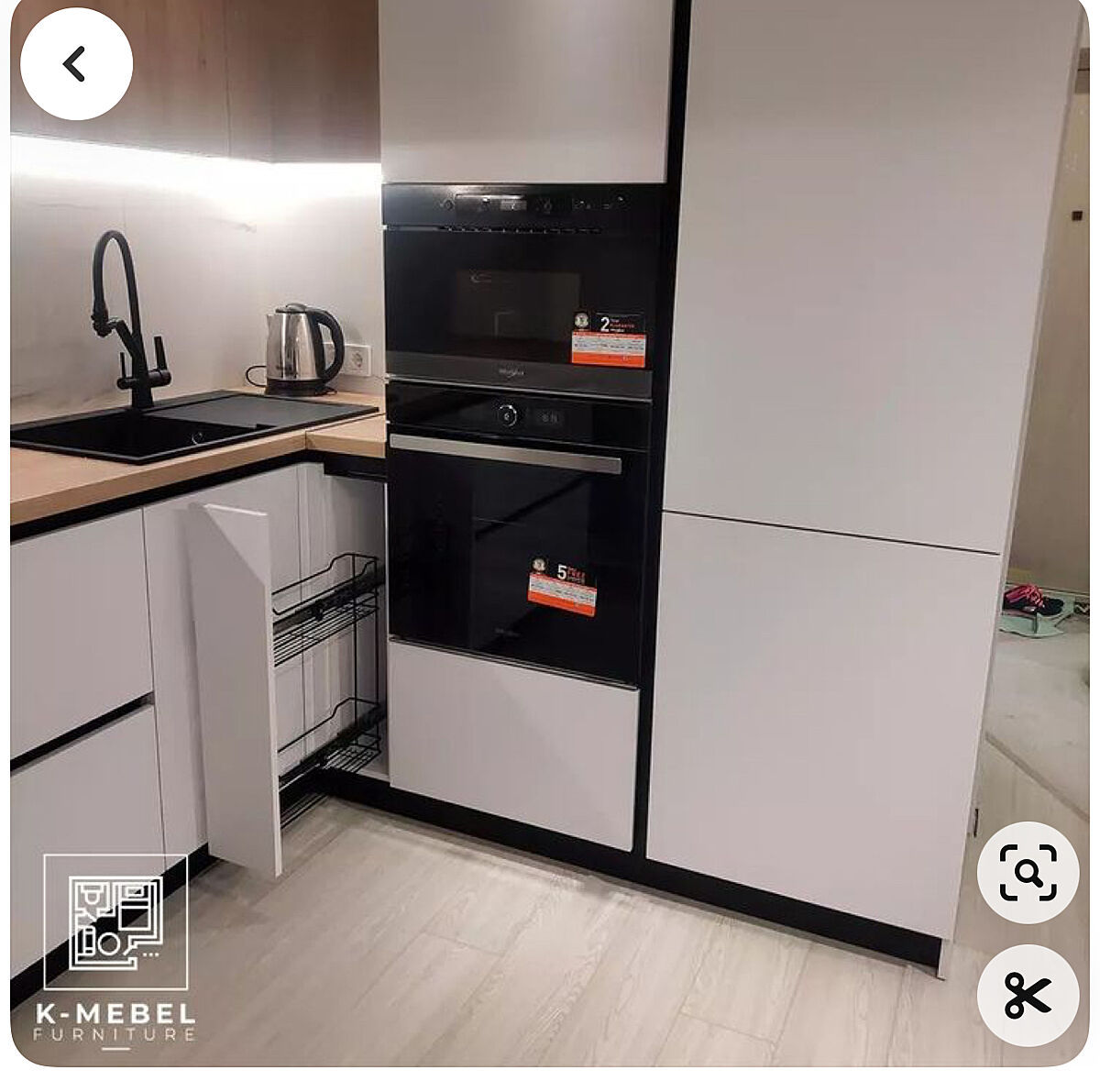This screenshot has width=1100, height=1092.
Task: Tap the scissors crop button
Action: coord(1028,996)
